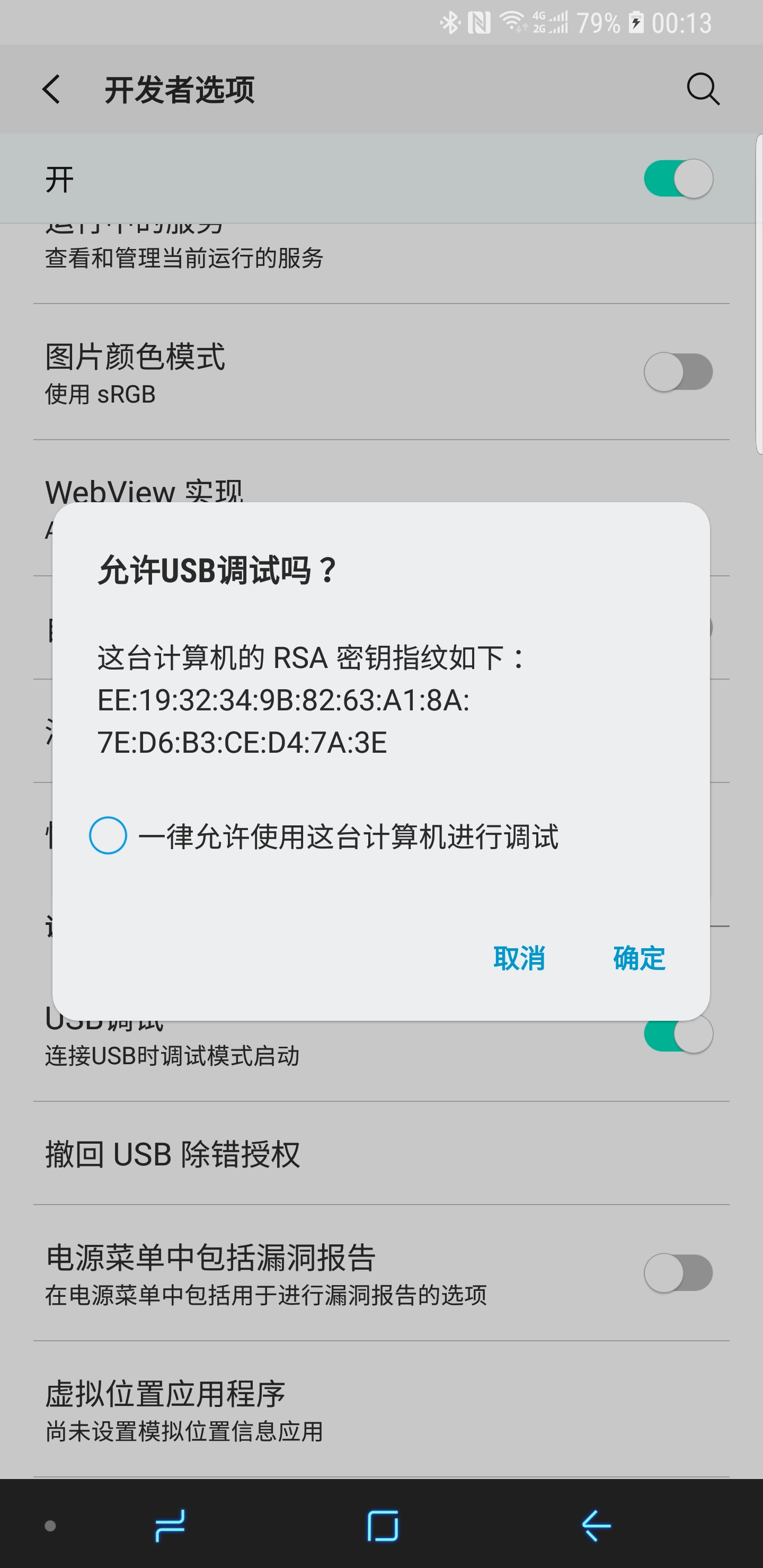The height and width of the screenshot is (1568, 763).
Task: Toggle 图片颜色模式 sRGB switch
Action: [678, 372]
